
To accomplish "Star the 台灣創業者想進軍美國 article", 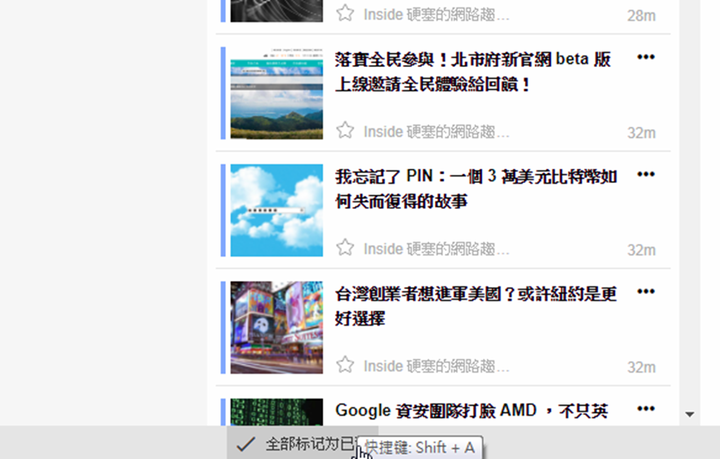I will [x=345, y=365].
